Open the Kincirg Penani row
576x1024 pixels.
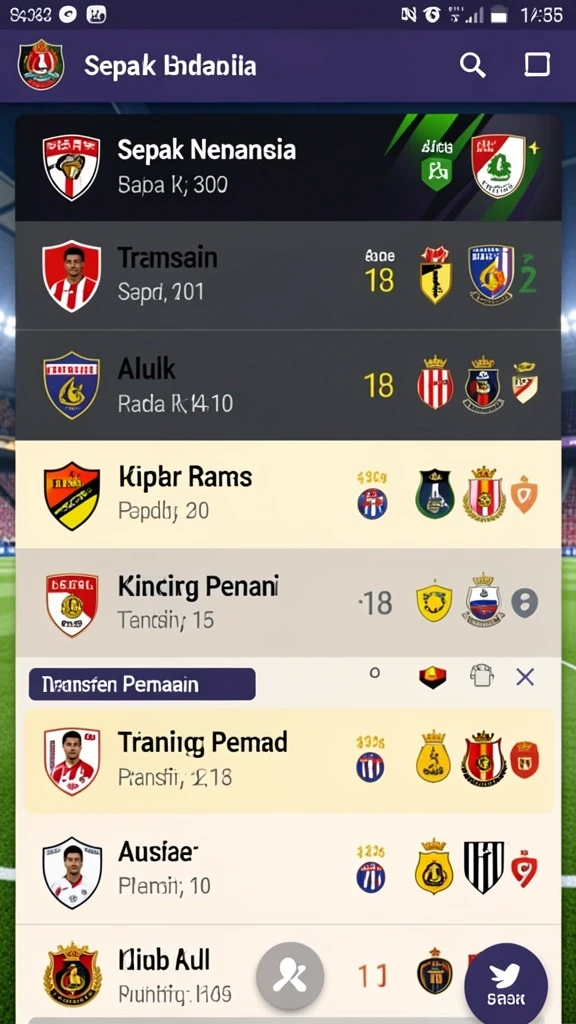pos(288,603)
